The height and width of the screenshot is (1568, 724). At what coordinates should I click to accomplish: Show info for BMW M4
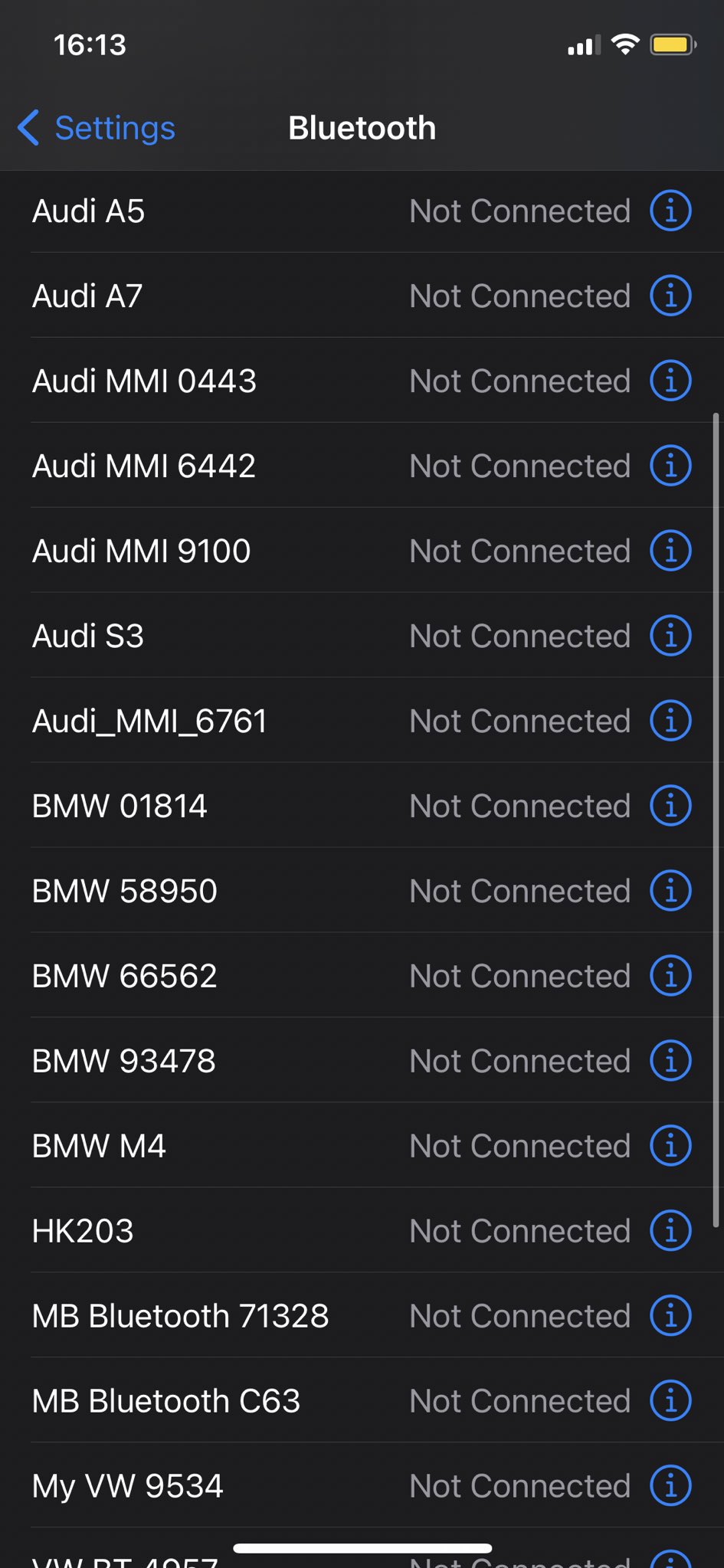(670, 1147)
